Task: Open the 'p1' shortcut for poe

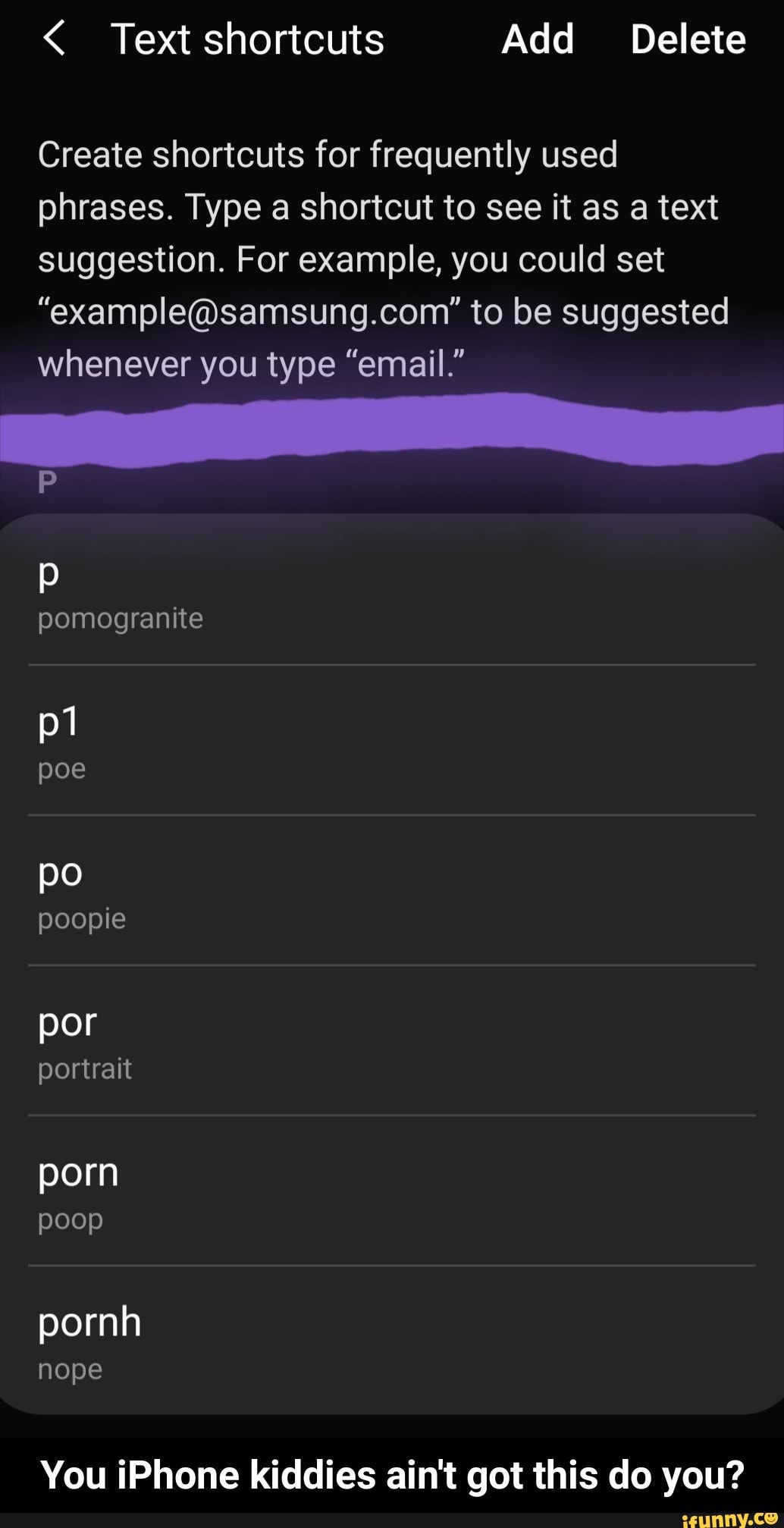Action: click(x=392, y=741)
